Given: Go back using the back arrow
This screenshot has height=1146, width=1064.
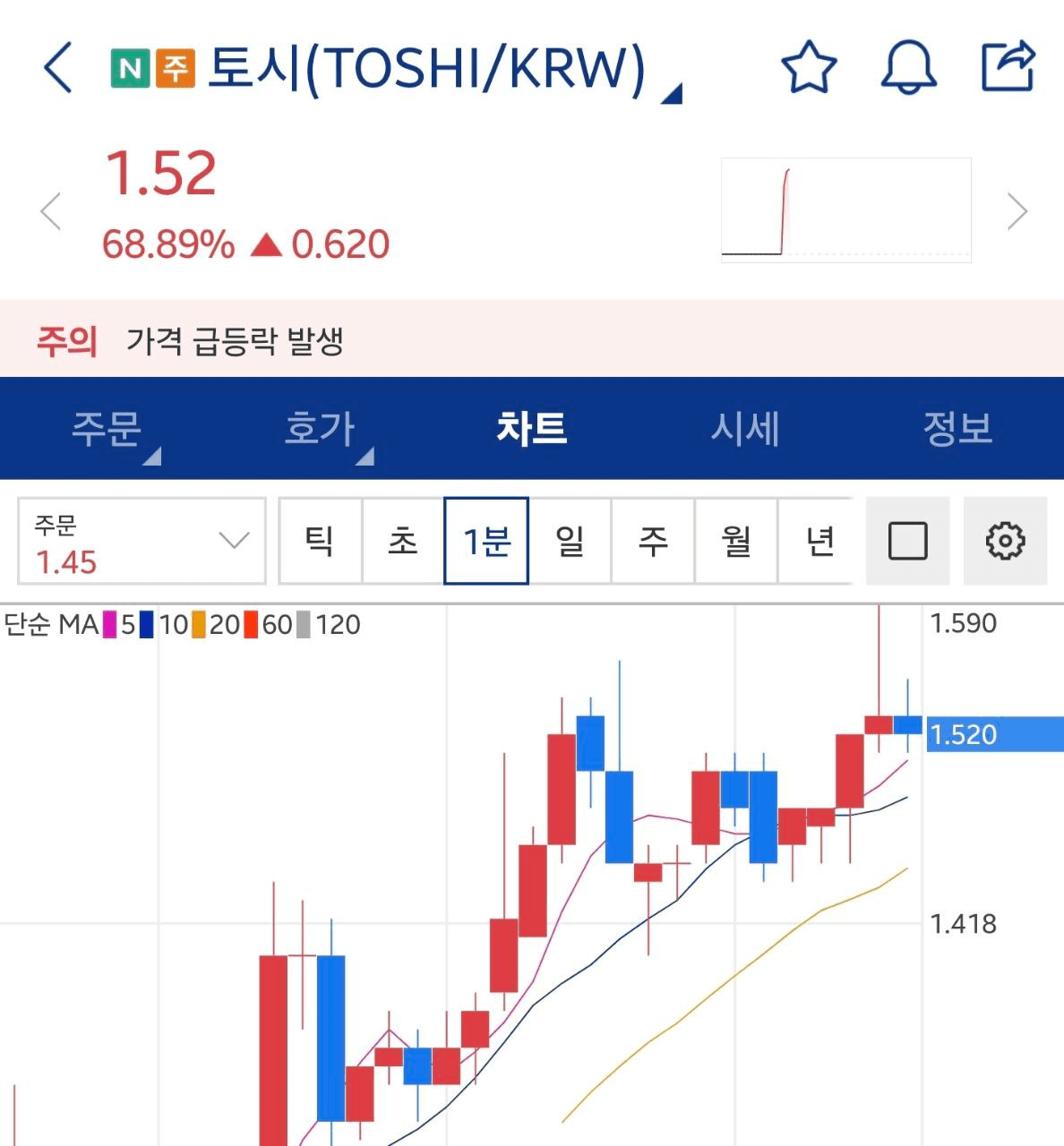Looking at the screenshot, I should tap(58, 67).
